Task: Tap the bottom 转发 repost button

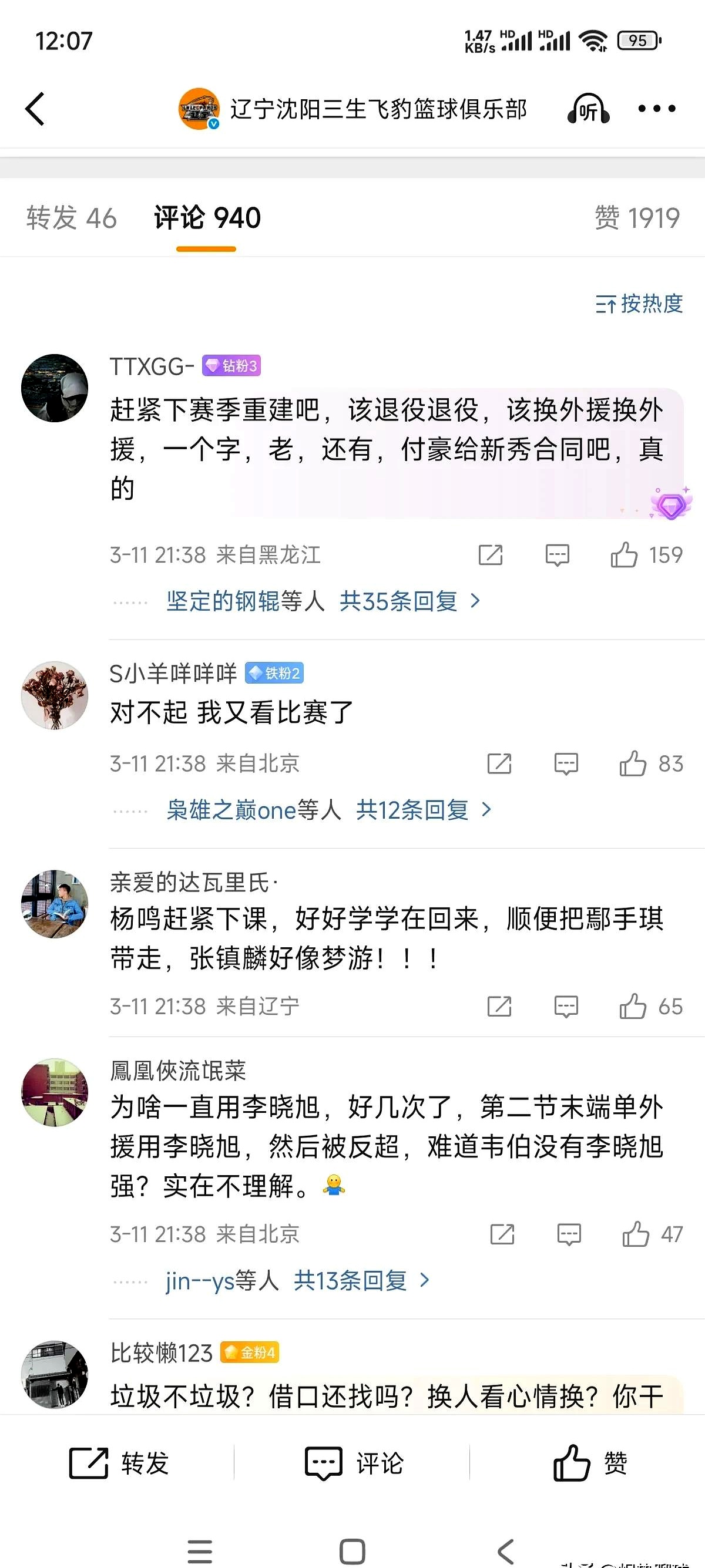Action: pos(119,1463)
